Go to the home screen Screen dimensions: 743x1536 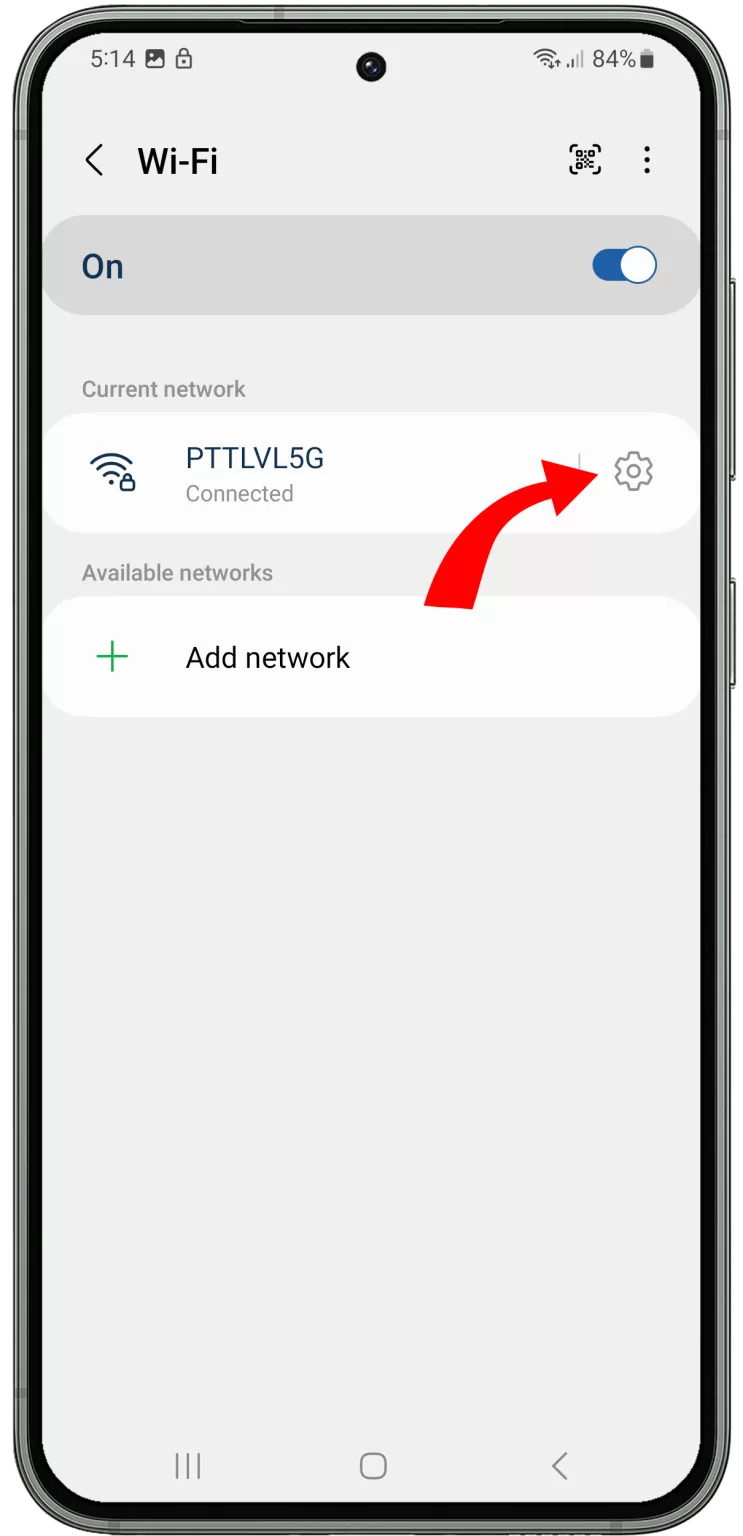pyautogui.click(x=373, y=1466)
